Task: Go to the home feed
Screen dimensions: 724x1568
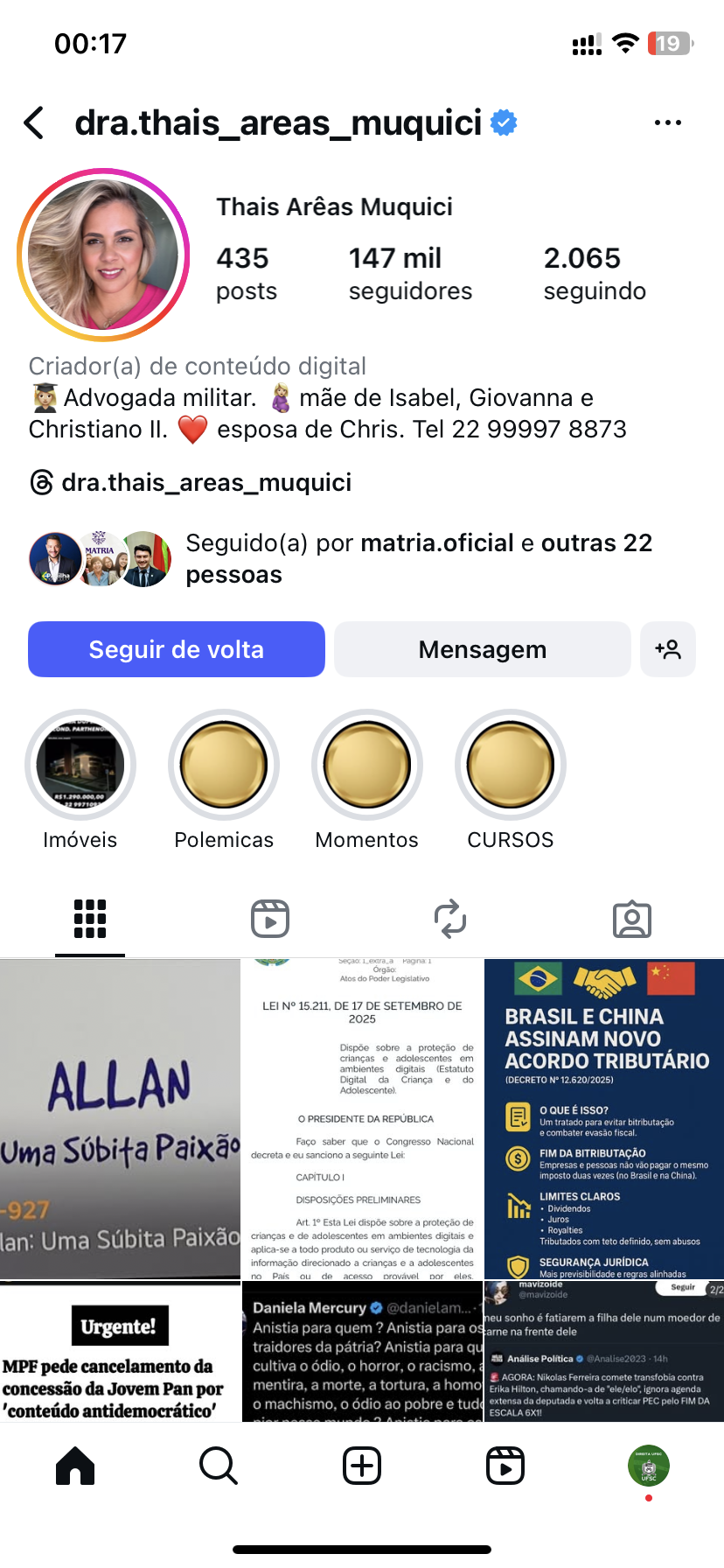Action: tap(75, 1466)
